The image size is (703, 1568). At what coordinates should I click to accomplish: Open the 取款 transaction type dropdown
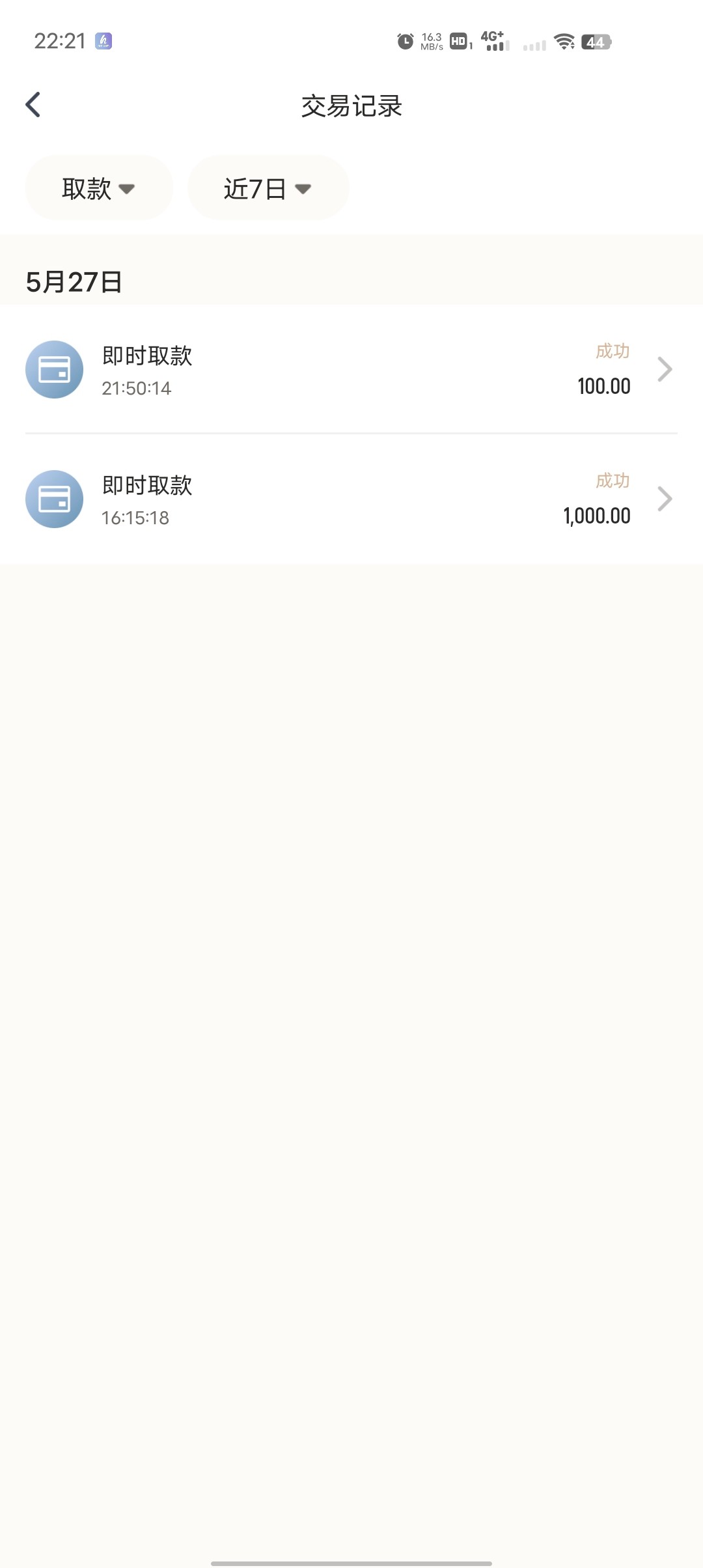[x=98, y=188]
